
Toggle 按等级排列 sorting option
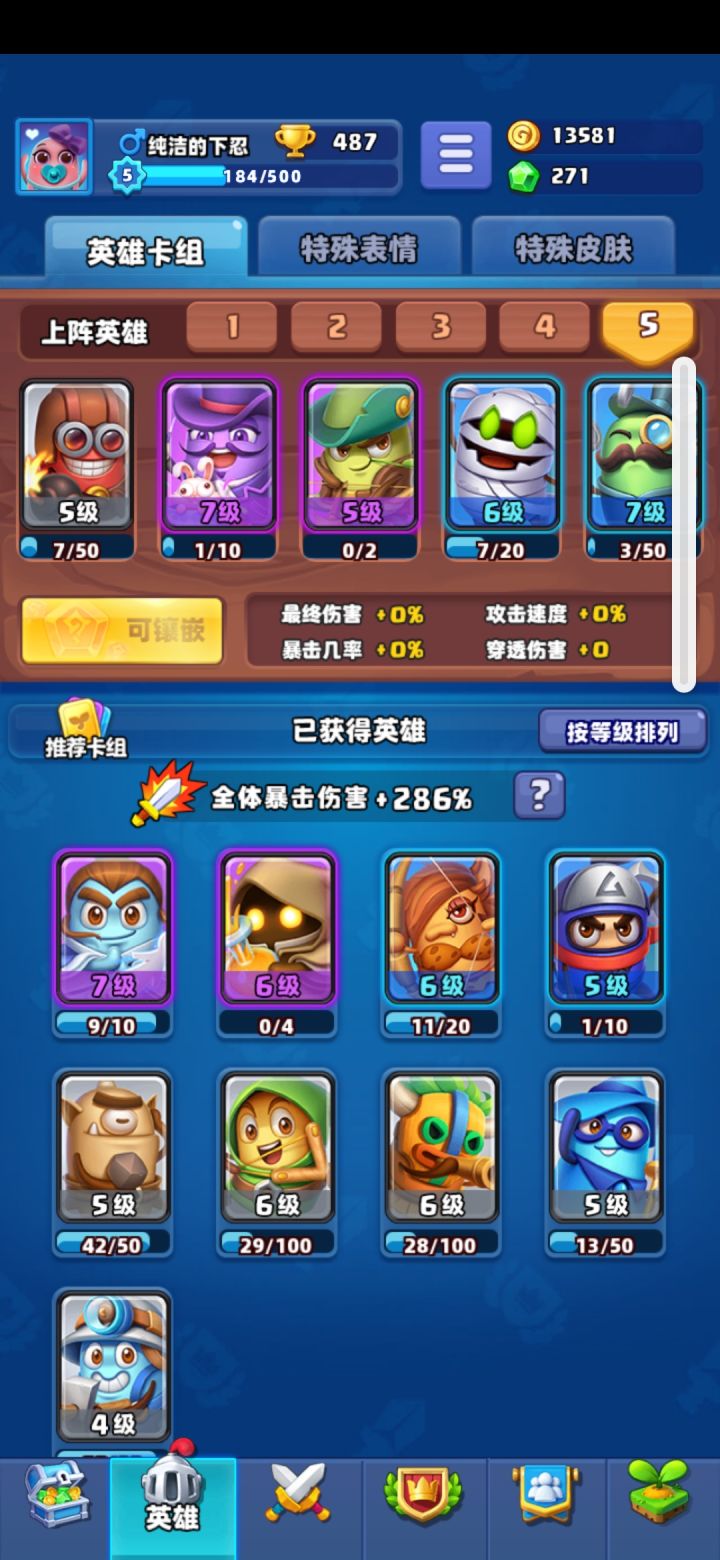click(x=622, y=732)
